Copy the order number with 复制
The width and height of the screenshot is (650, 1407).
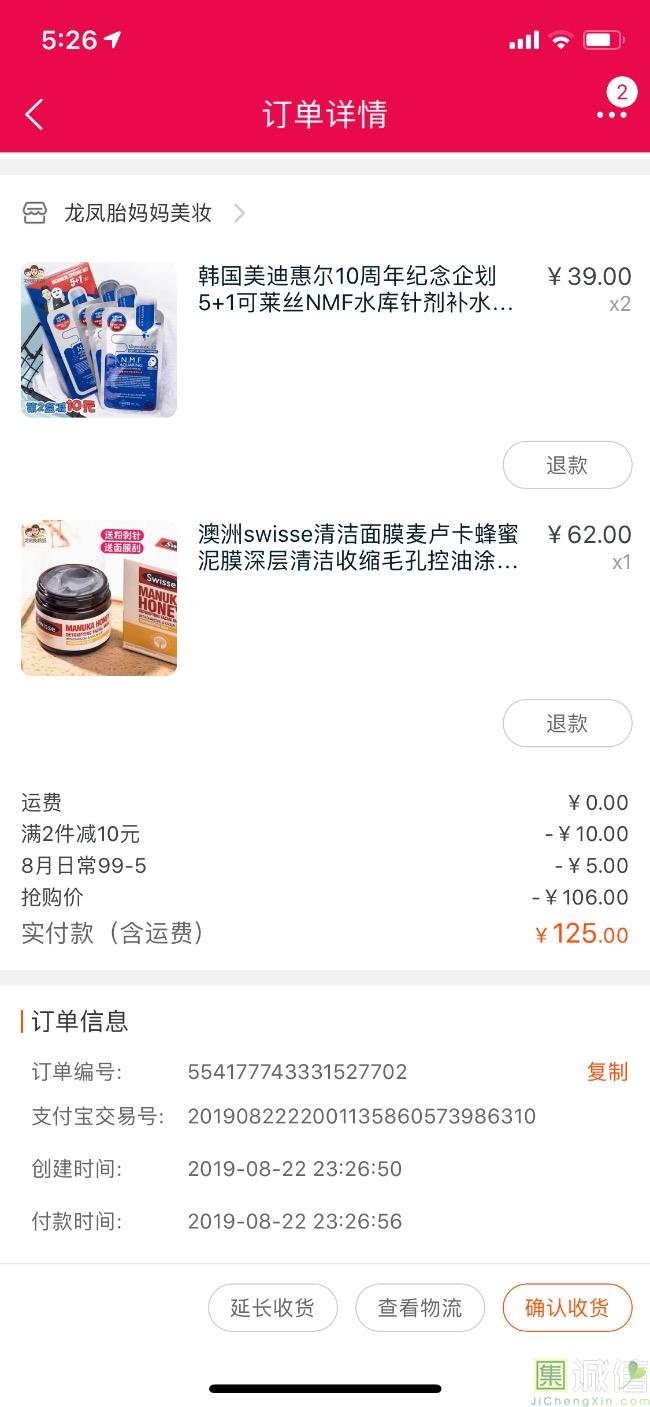tap(607, 1072)
